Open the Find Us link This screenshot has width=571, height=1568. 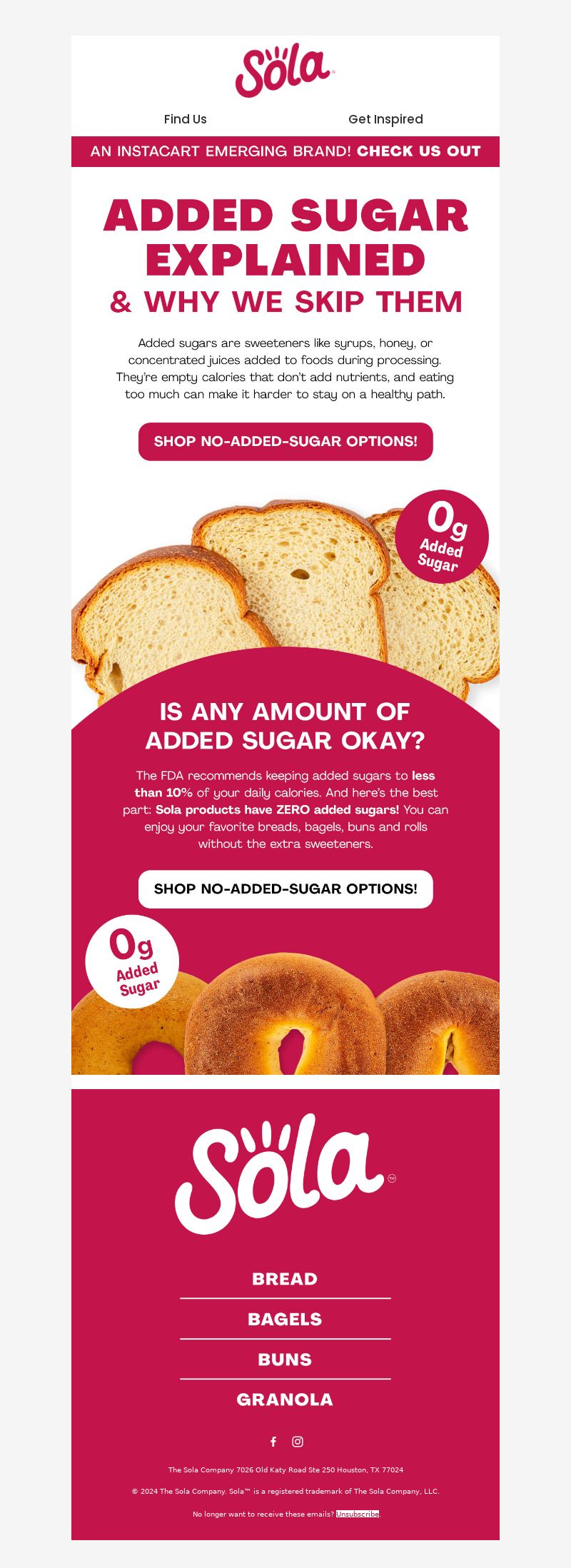[185, 119]
